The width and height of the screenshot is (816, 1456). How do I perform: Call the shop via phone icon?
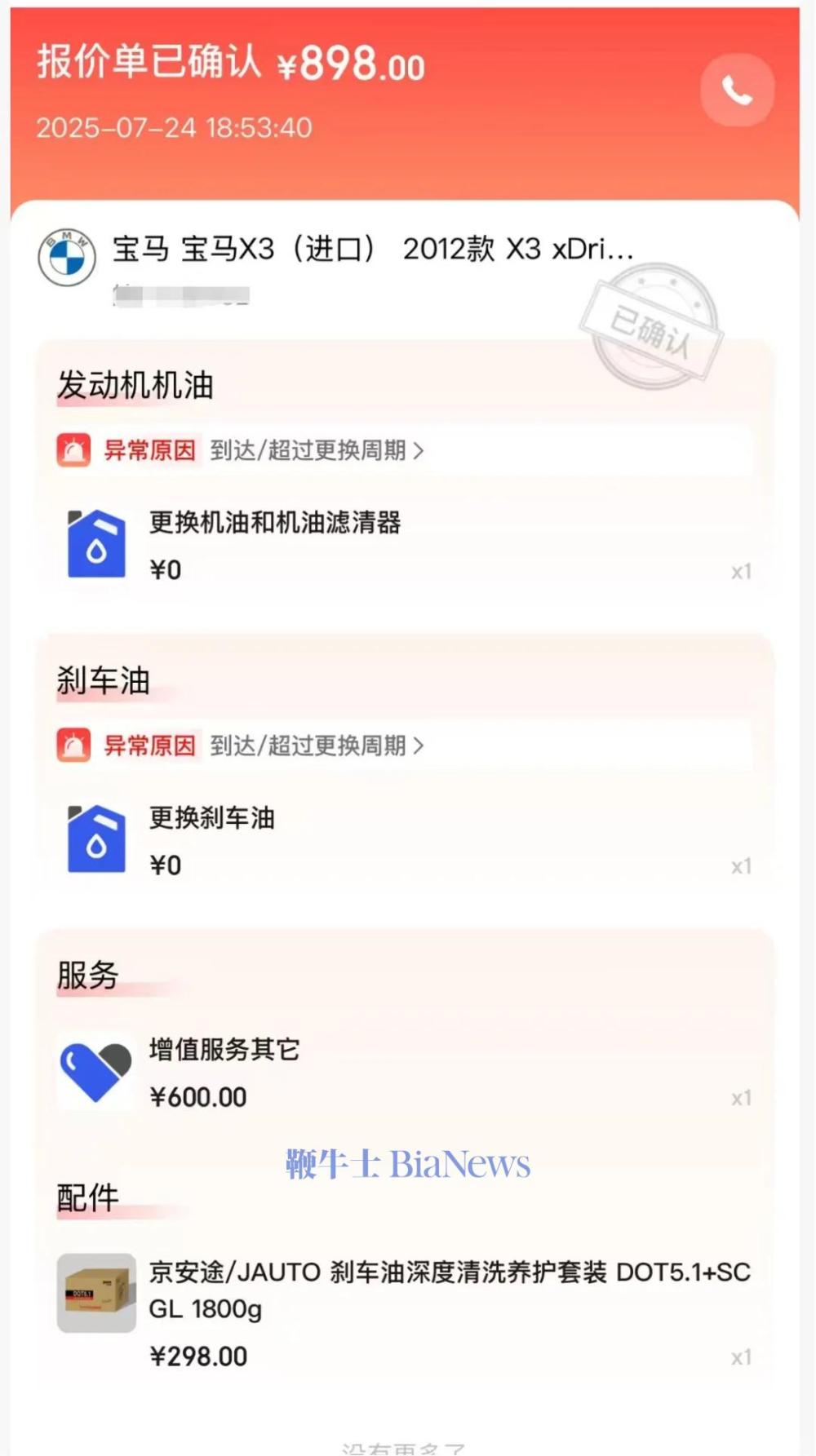coord(737,91)
